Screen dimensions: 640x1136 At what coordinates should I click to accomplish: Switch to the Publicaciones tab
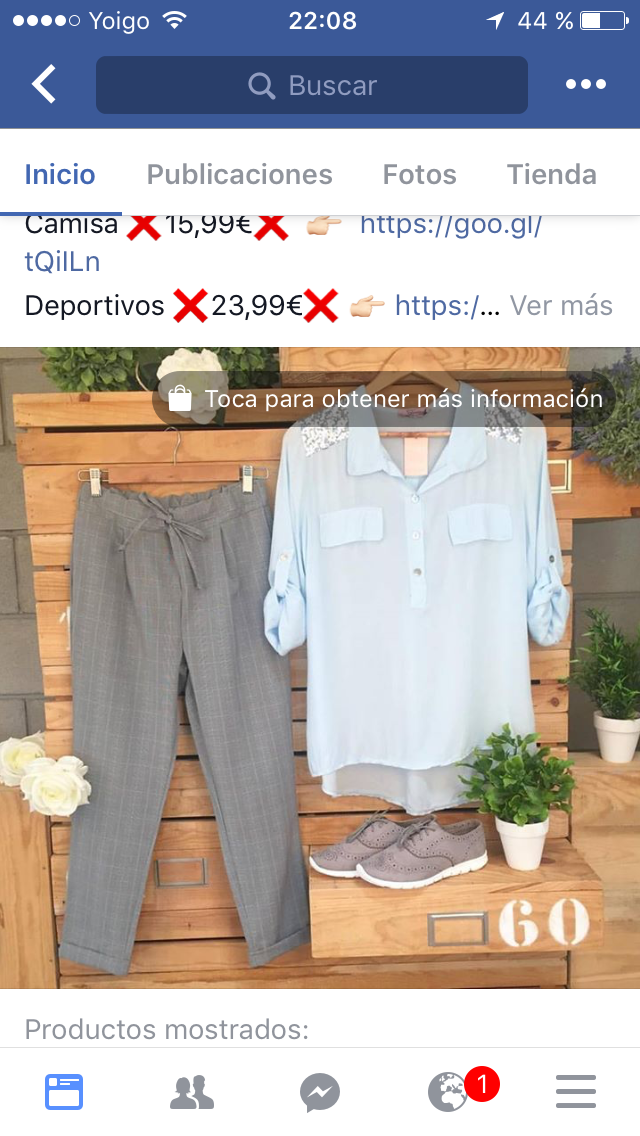point(239,175)
